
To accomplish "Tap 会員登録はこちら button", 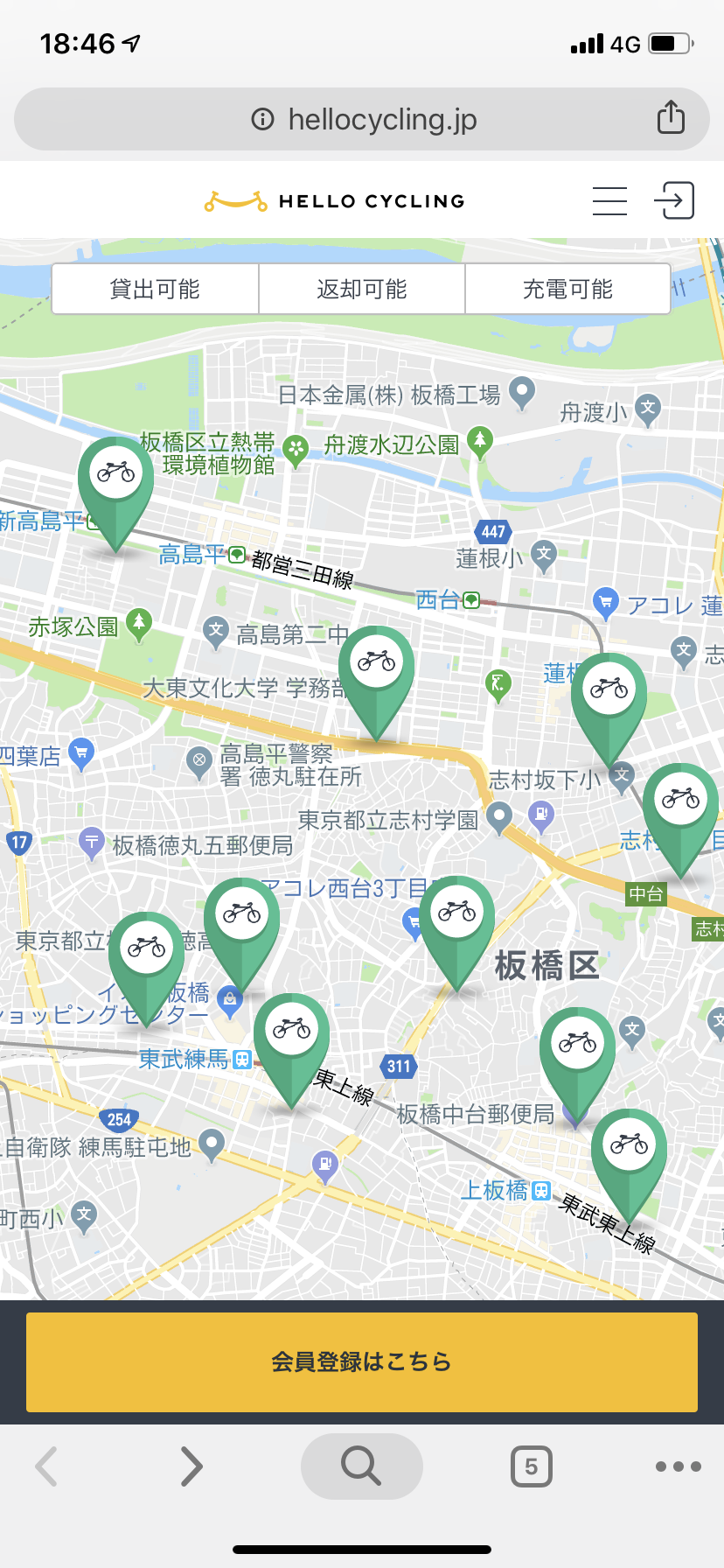I will pos(362,1361).
